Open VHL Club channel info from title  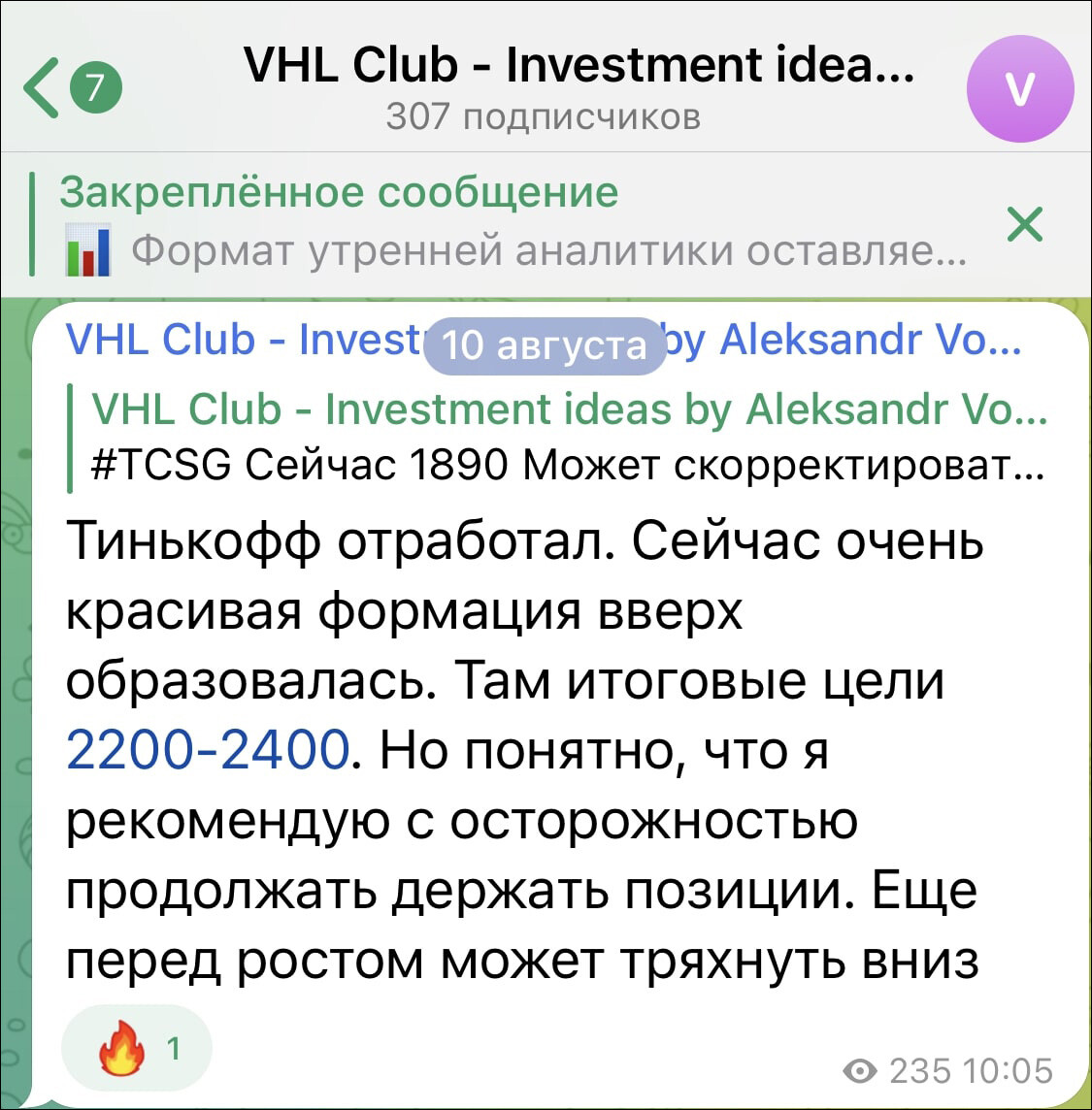pyautogui.click(x=578, y=67)
